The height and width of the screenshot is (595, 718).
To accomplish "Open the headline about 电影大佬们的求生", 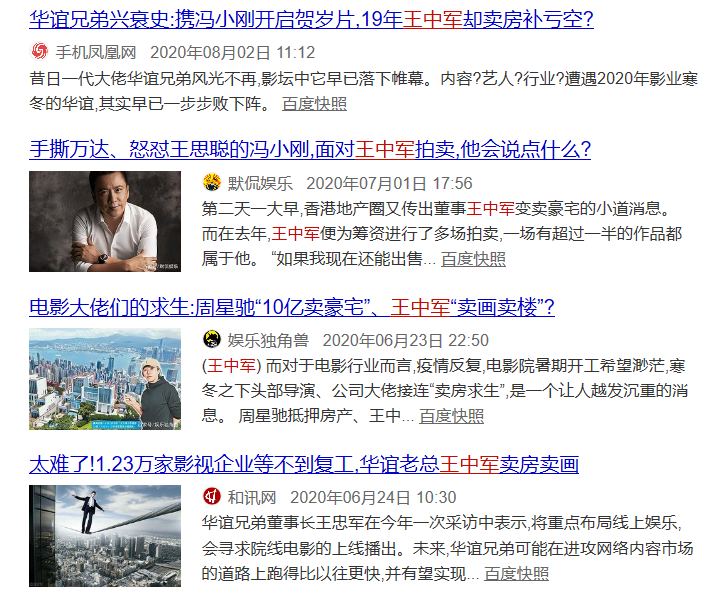I will (292, 307).
